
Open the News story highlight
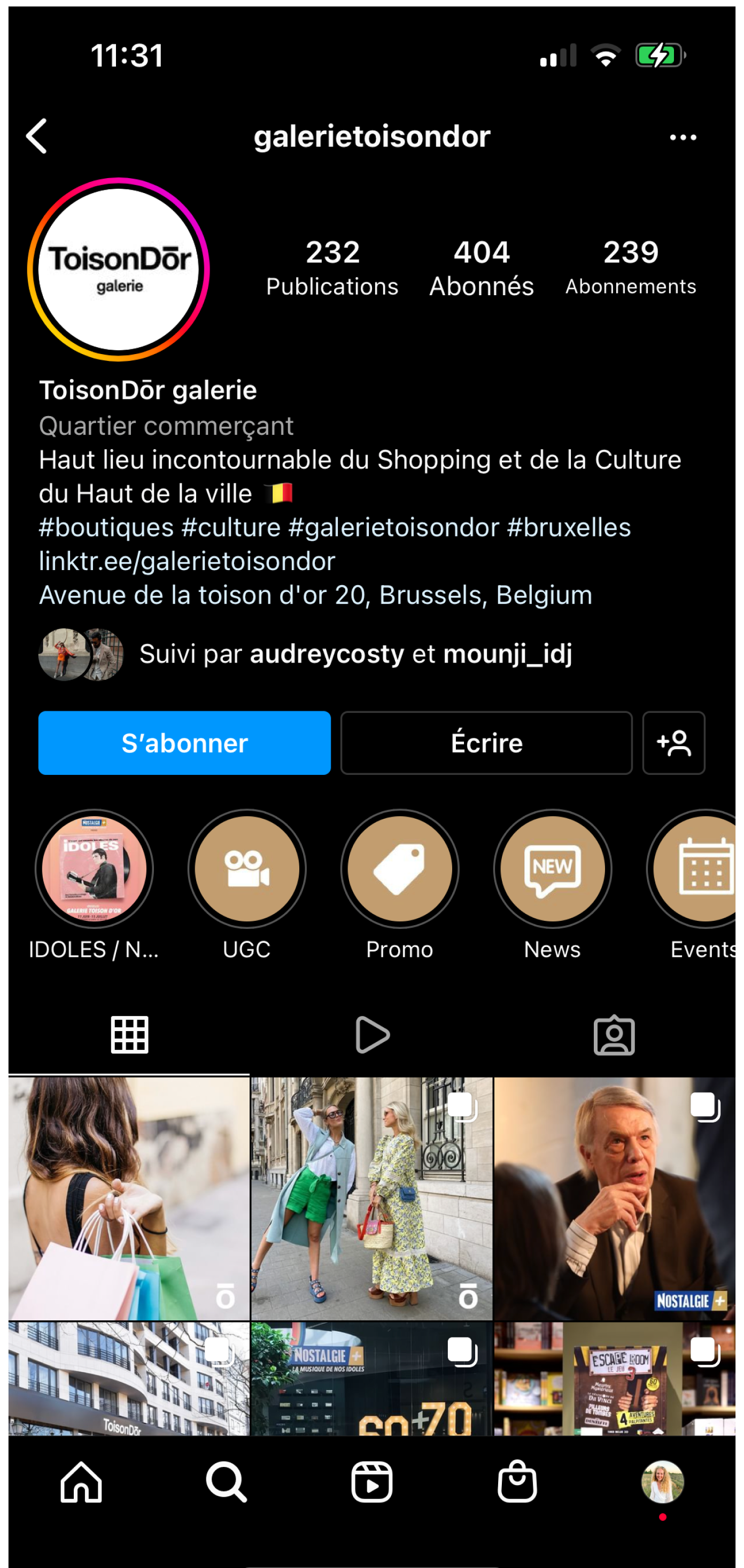(x=552, y=868)
